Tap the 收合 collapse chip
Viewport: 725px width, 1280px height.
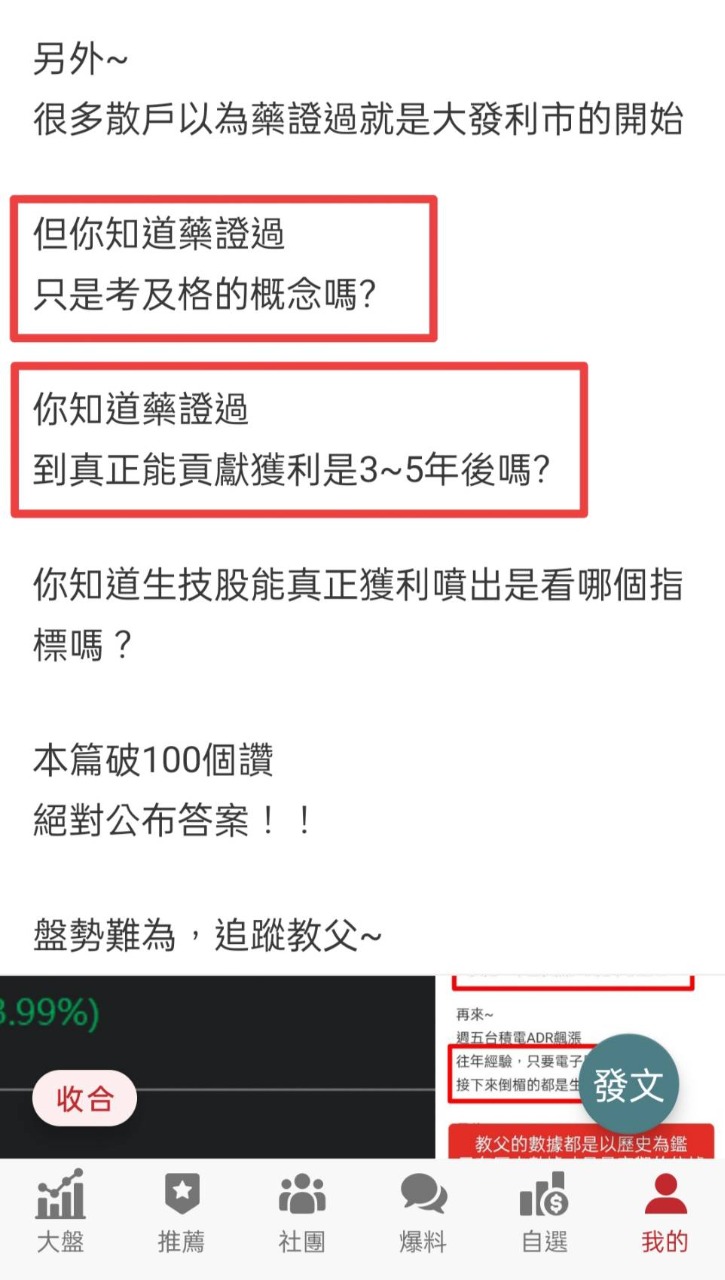pyautogui.click(x=84, y=1098)
